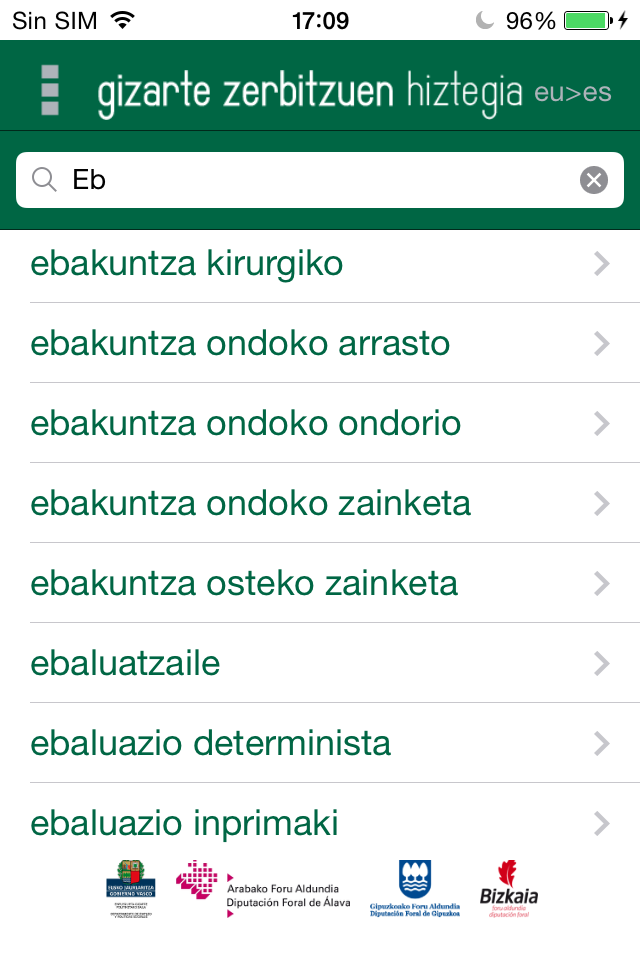Open the menu button in the header

50,90
